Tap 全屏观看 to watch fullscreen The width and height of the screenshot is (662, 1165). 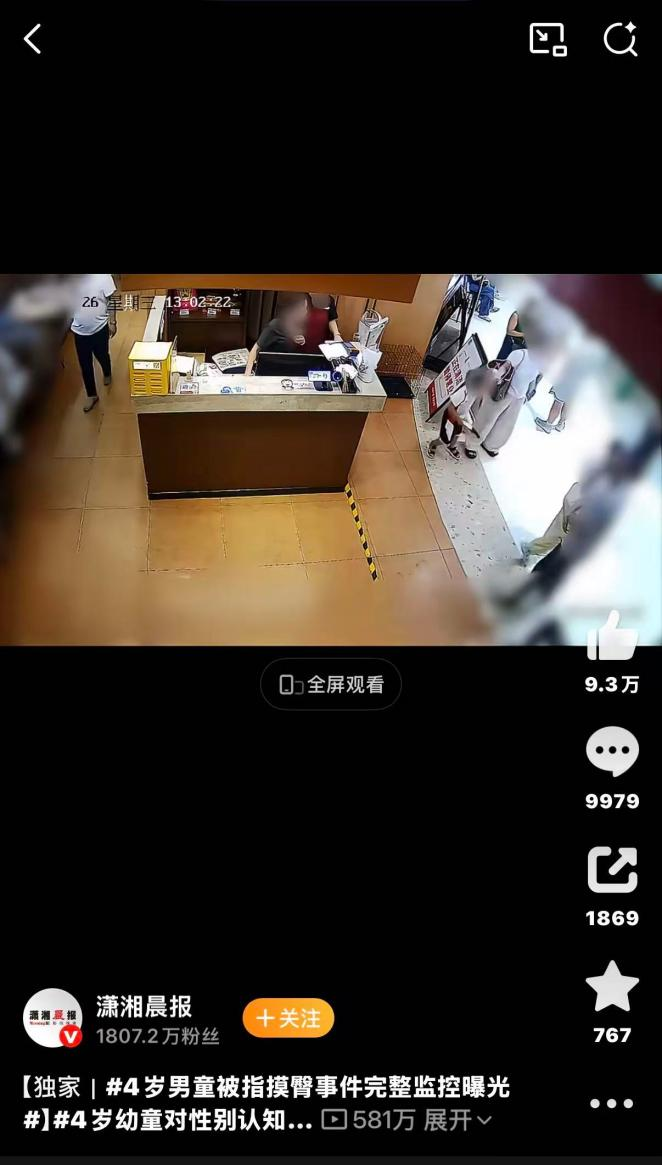pos(331,684)
